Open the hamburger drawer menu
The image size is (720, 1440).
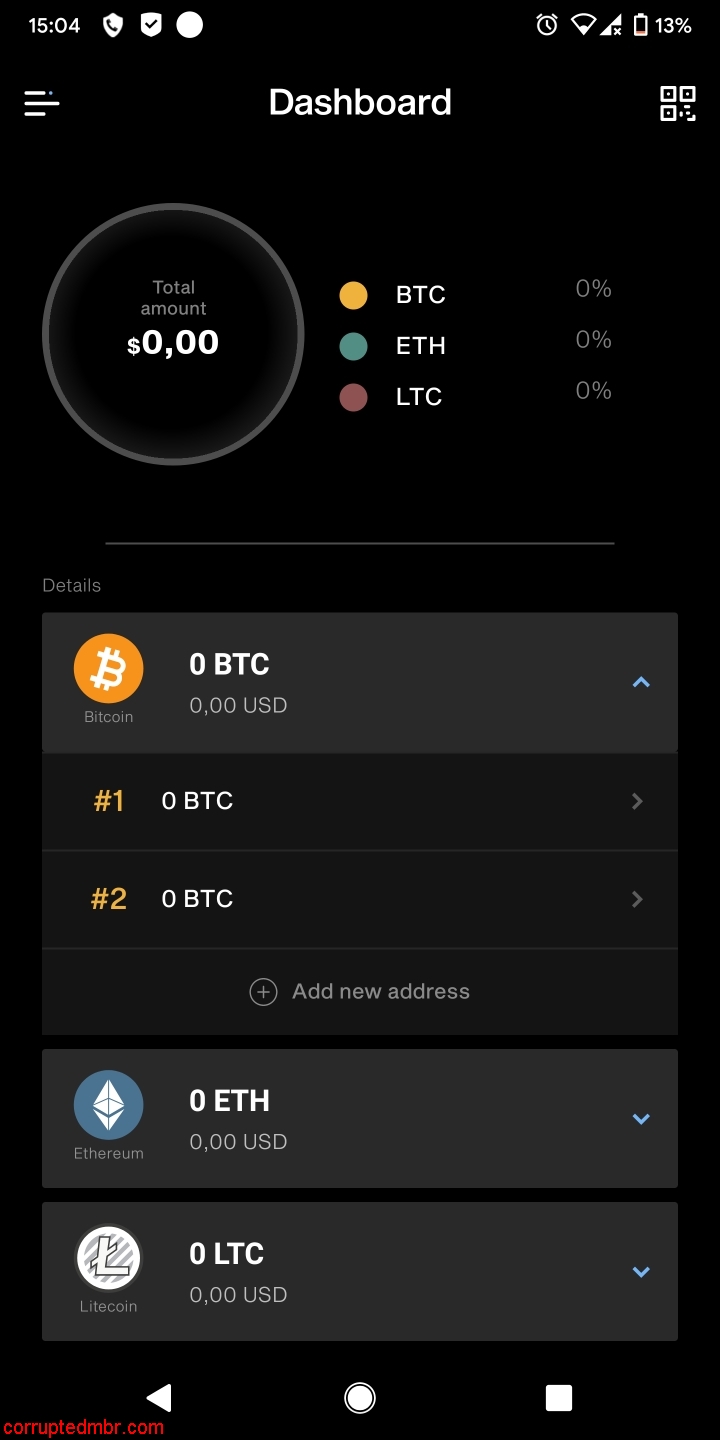click(x=42, y=103)
